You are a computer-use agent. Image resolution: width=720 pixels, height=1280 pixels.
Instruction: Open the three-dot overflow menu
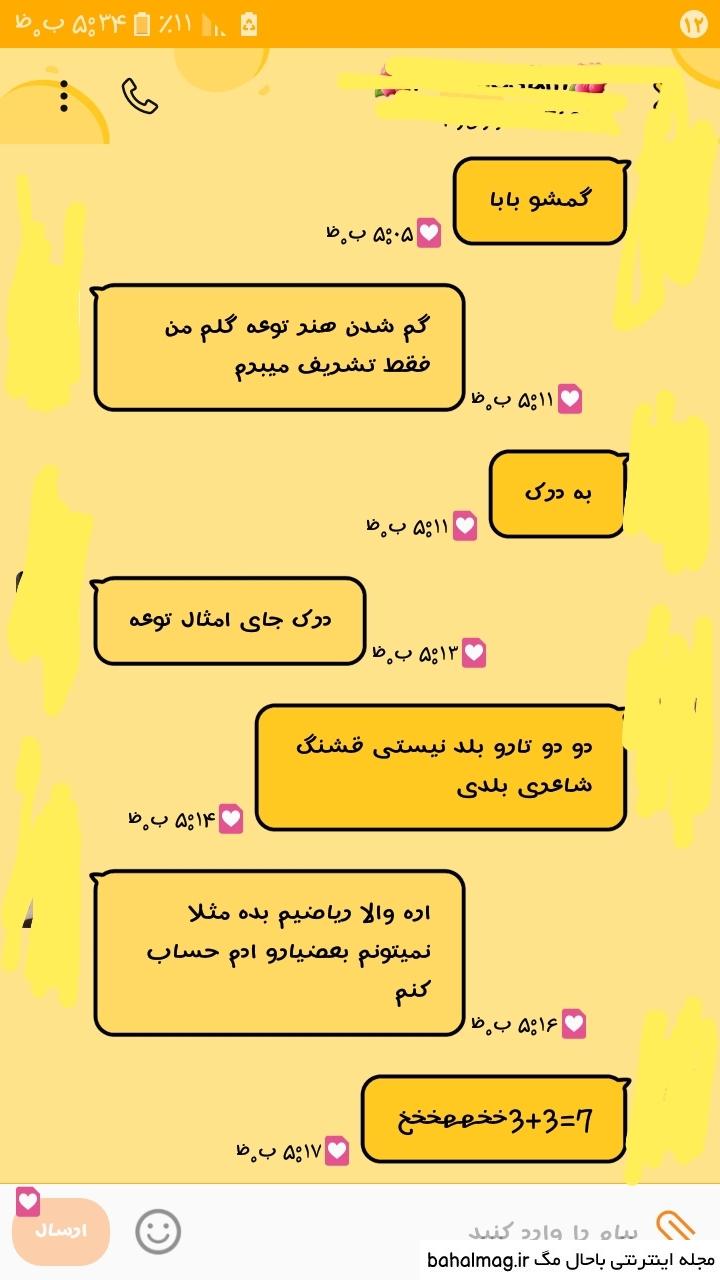pyautogui.click(x=64, y=94)
